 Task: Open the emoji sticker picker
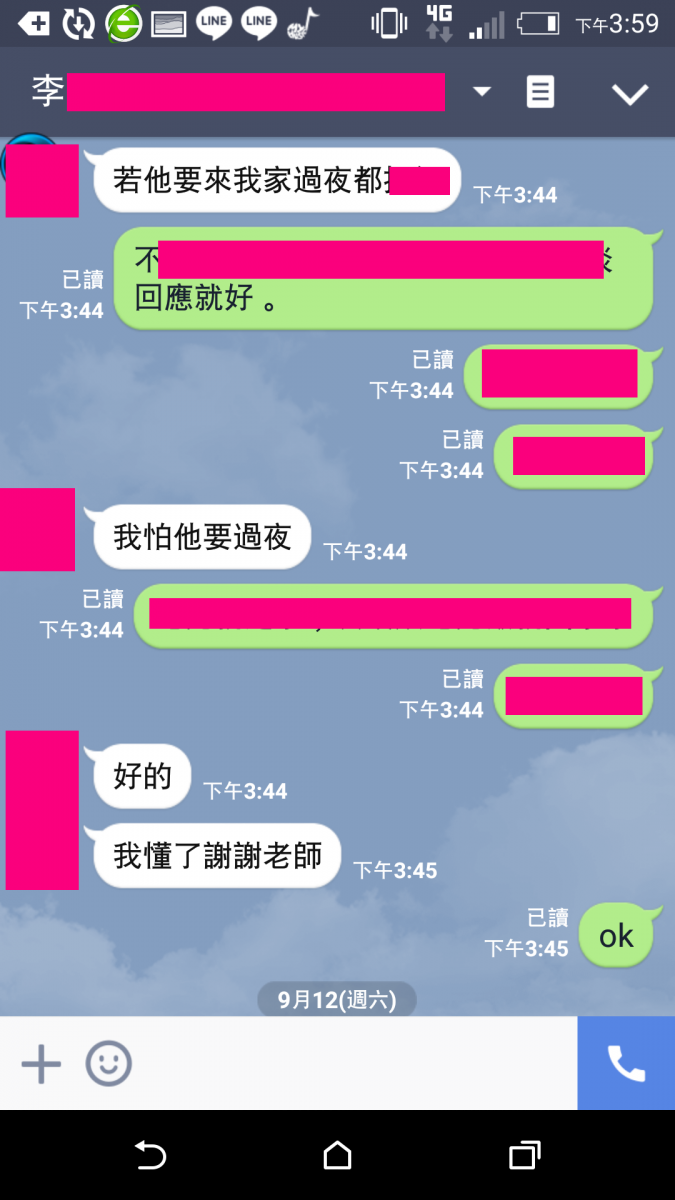[x=108, y=1064]
